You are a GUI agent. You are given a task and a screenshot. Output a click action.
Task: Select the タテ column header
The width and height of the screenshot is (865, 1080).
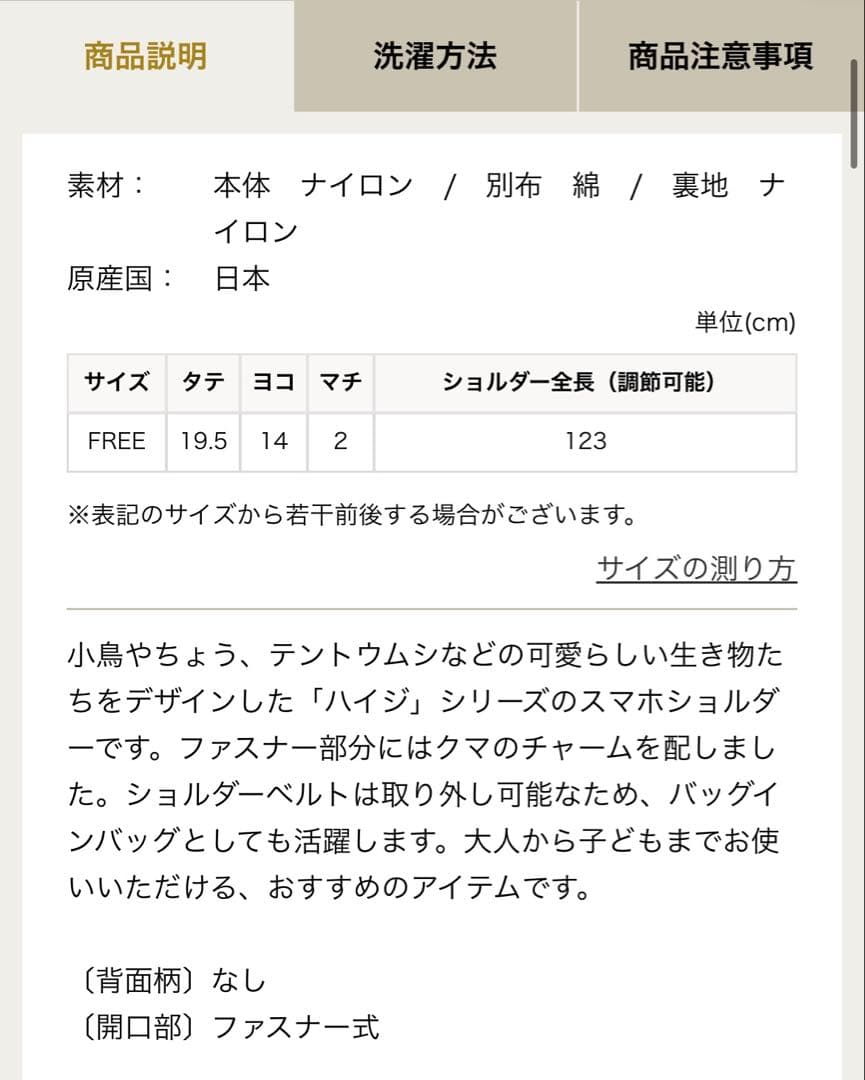tap(202, 382)
